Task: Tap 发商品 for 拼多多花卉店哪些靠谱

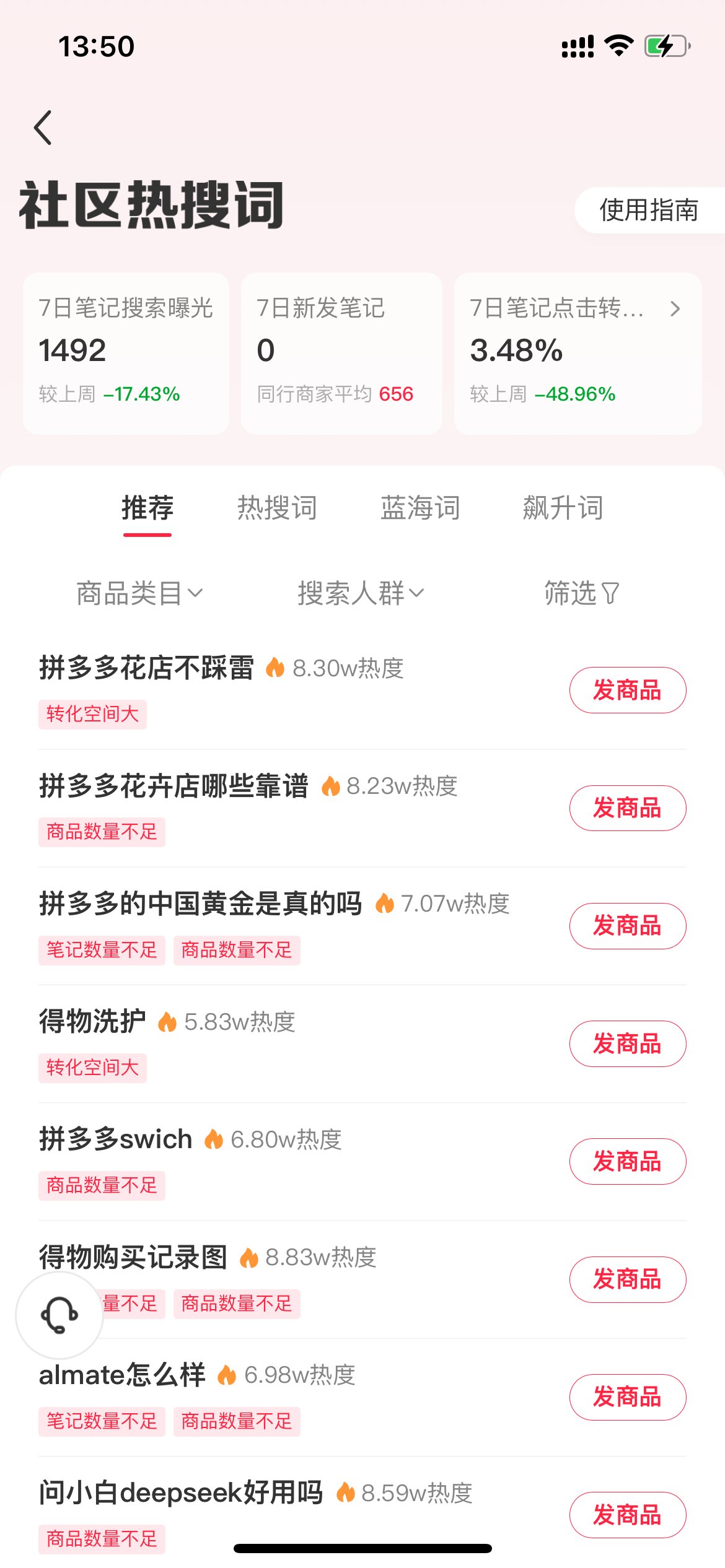Action: 627,808
